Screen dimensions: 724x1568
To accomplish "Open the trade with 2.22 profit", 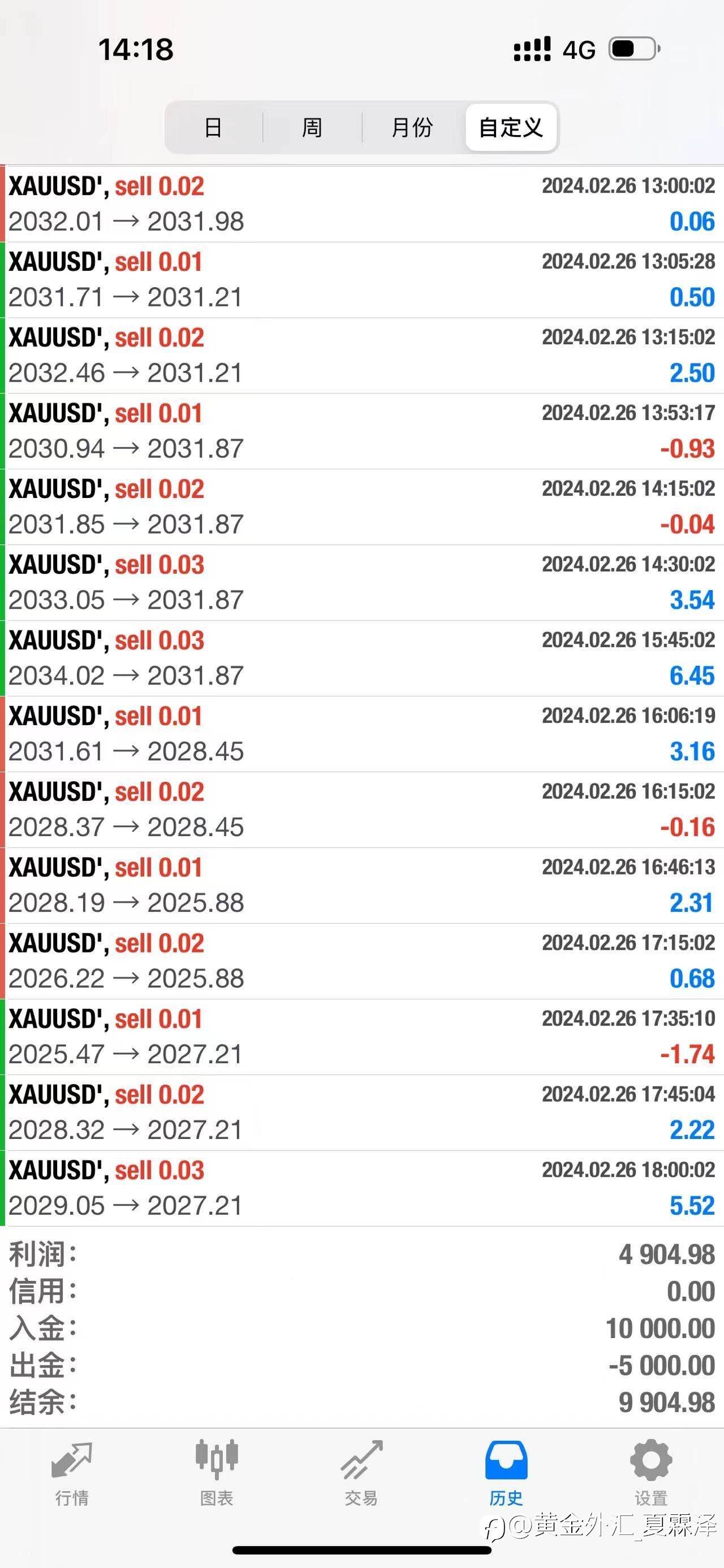I will pyautogui.click(x=361, y=1112).
